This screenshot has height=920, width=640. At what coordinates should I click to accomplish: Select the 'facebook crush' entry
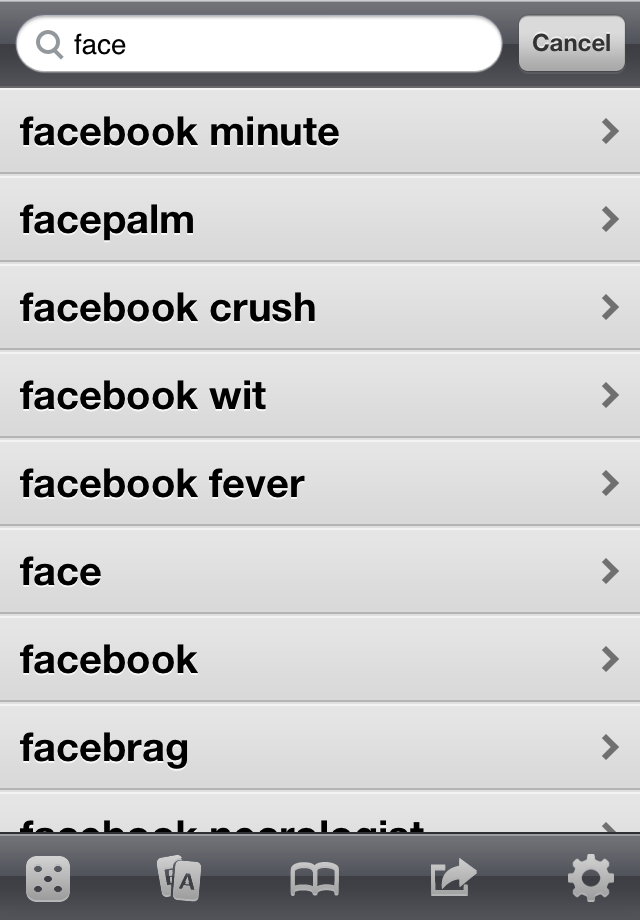[320, 308]
